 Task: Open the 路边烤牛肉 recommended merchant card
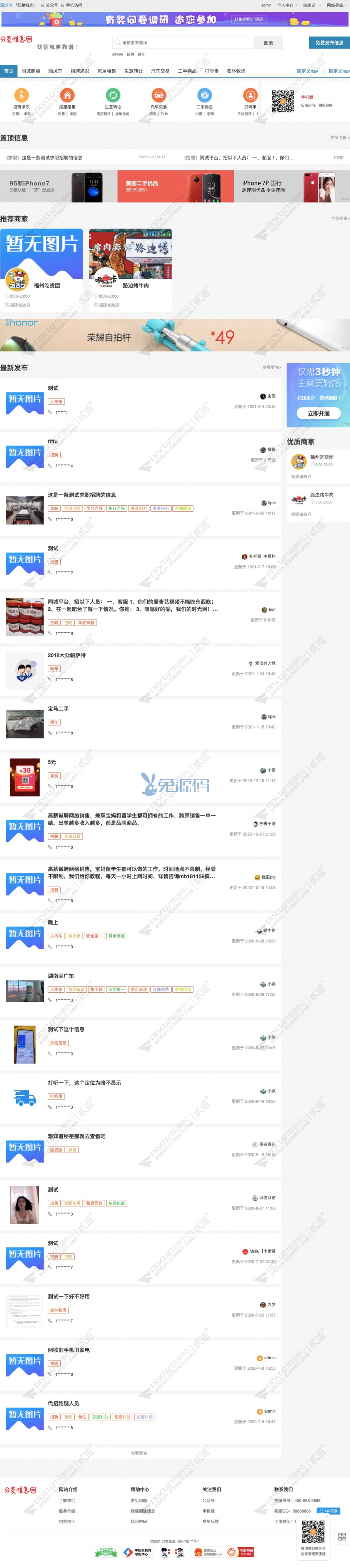[130, 270]
